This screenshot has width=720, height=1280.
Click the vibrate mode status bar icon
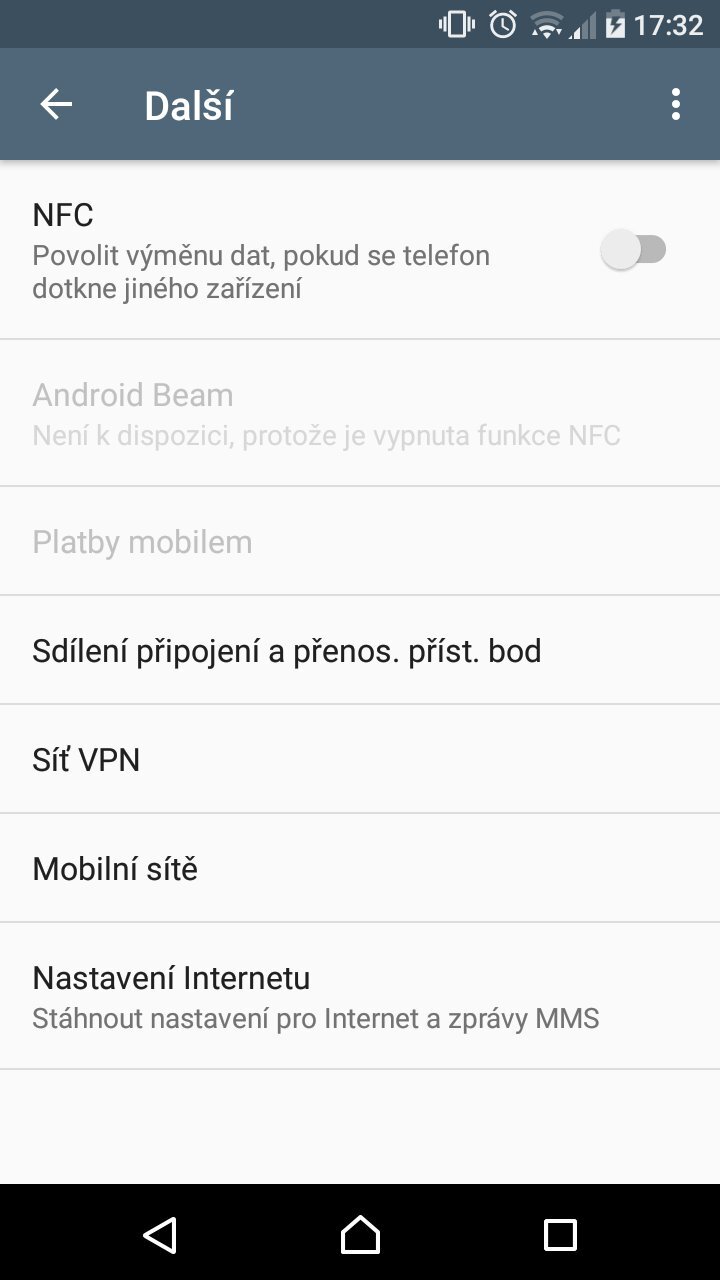click(x=456, y=24)
